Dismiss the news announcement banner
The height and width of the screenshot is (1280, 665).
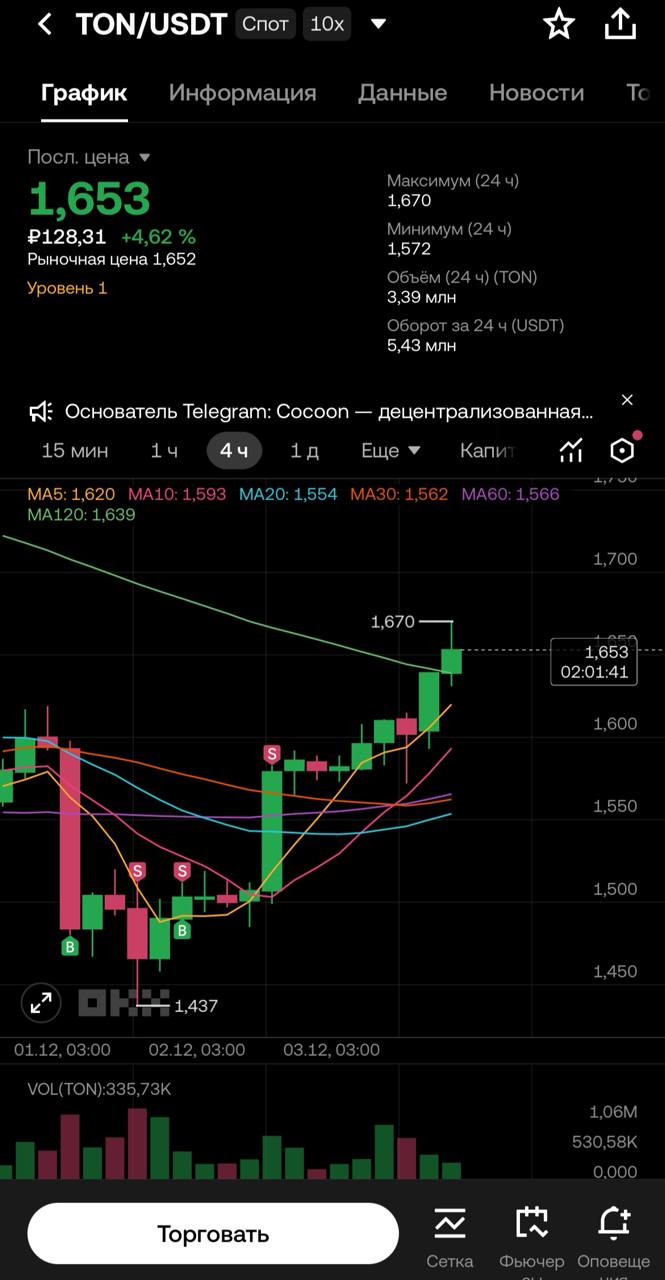627,400
